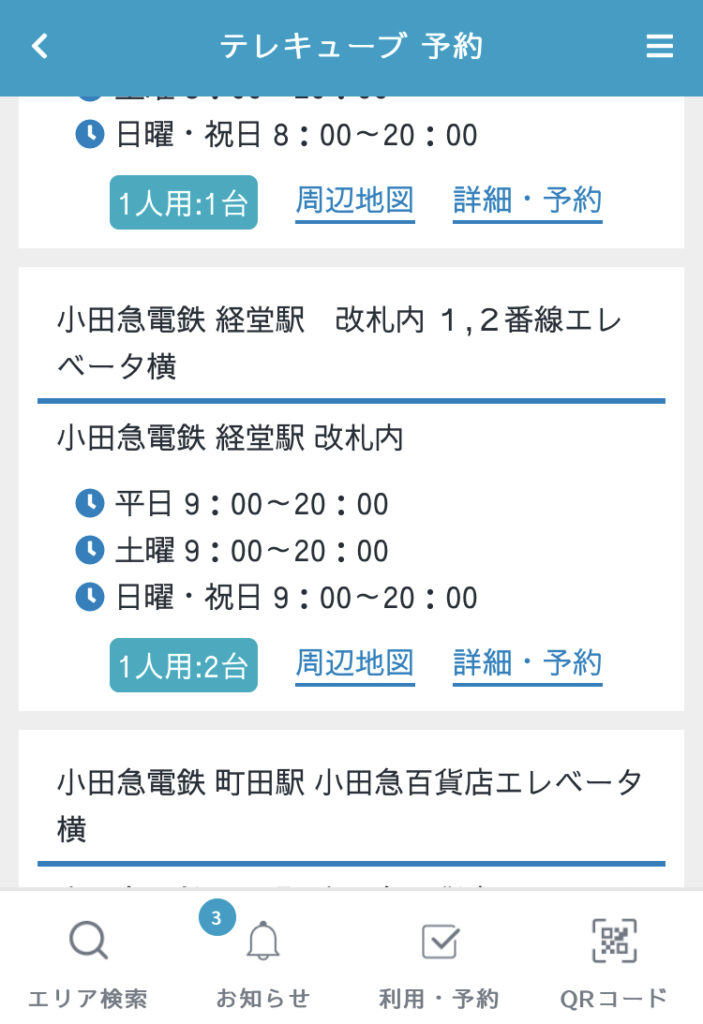Tap 周辺地図 beside the 1人用:1台 badge
Viewport: 703px width, 1024px height.
tap(354, 200)
